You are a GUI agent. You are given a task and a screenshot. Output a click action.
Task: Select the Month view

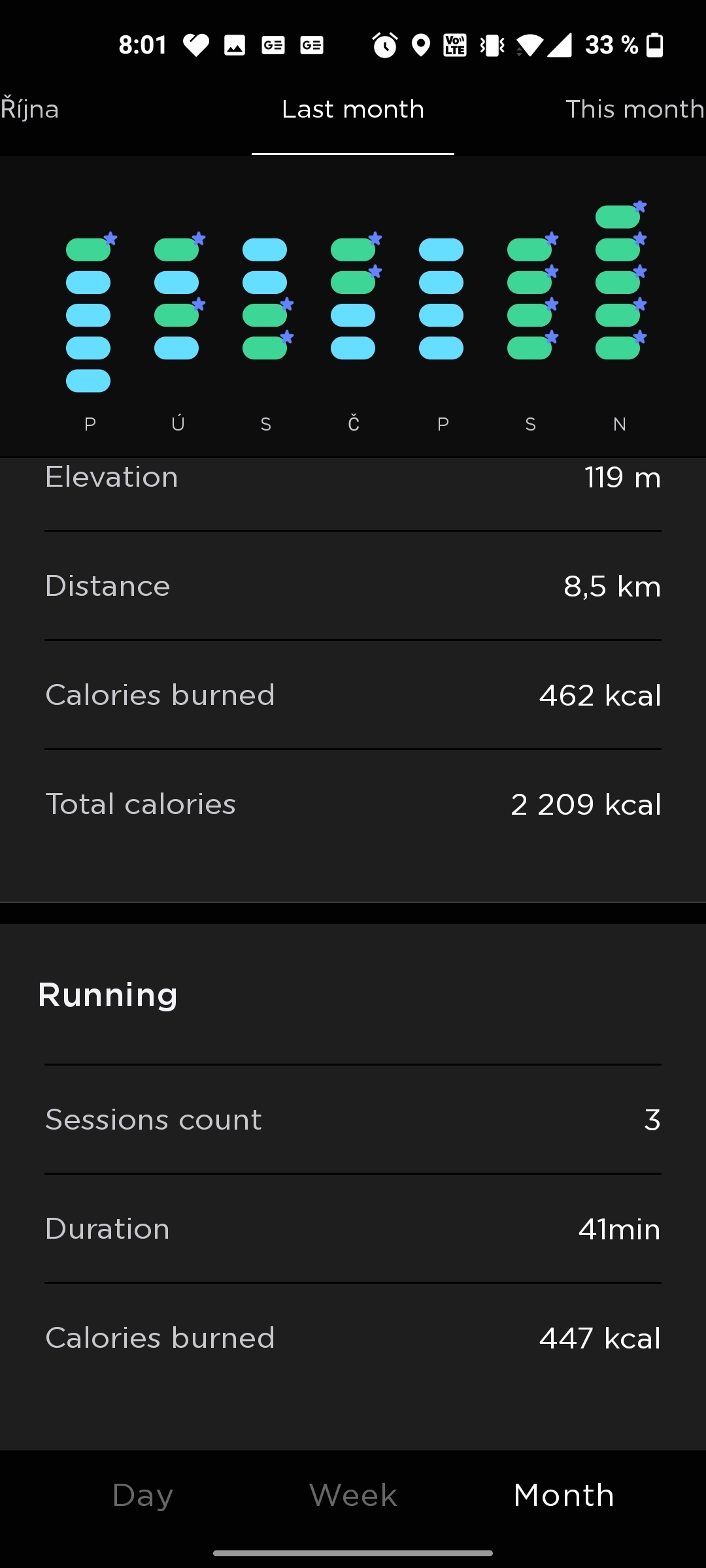coord(563,1495)
